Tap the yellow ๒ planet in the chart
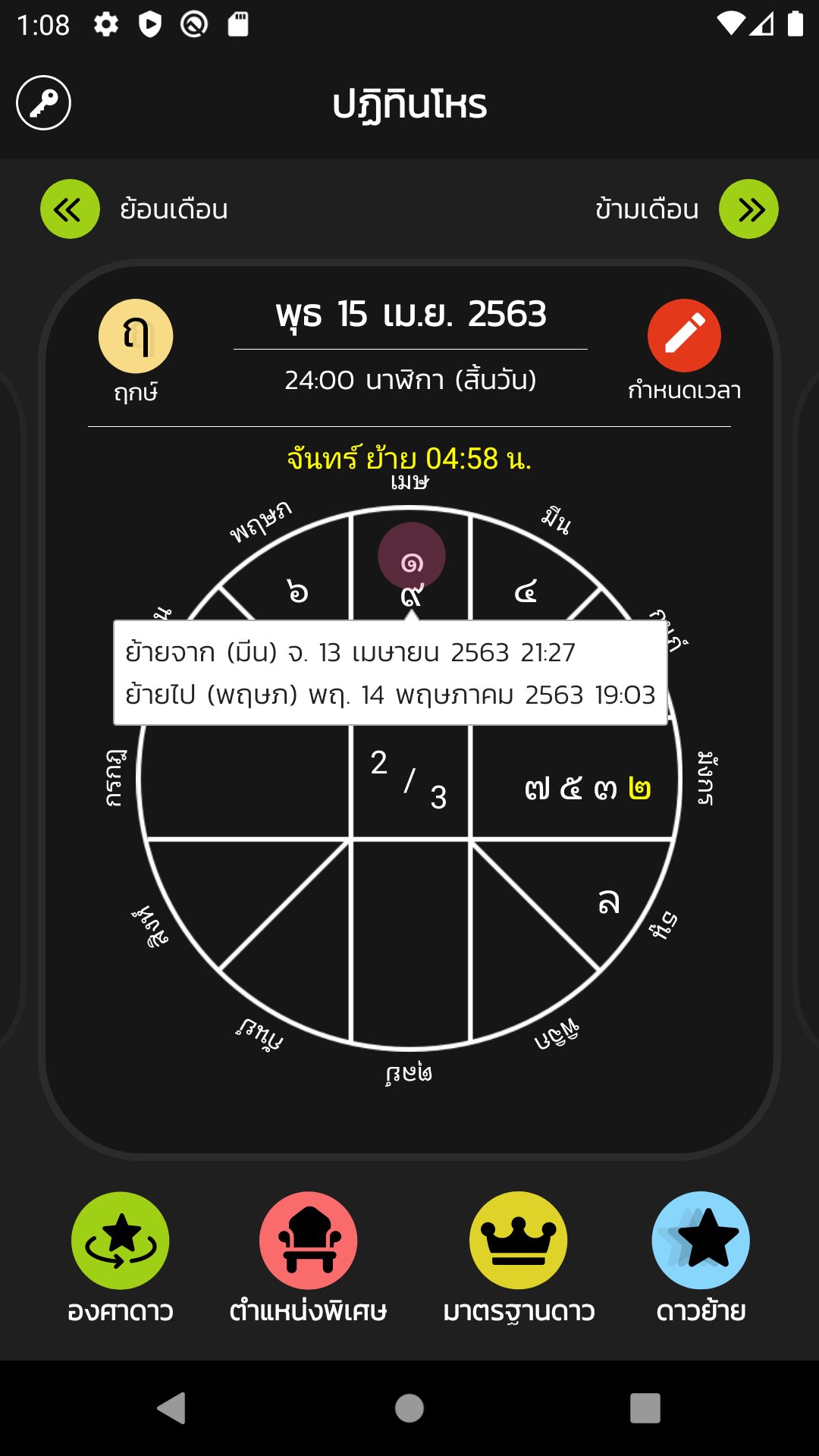The height and width of the screenshot is (1456, 819). pos(639,789)
